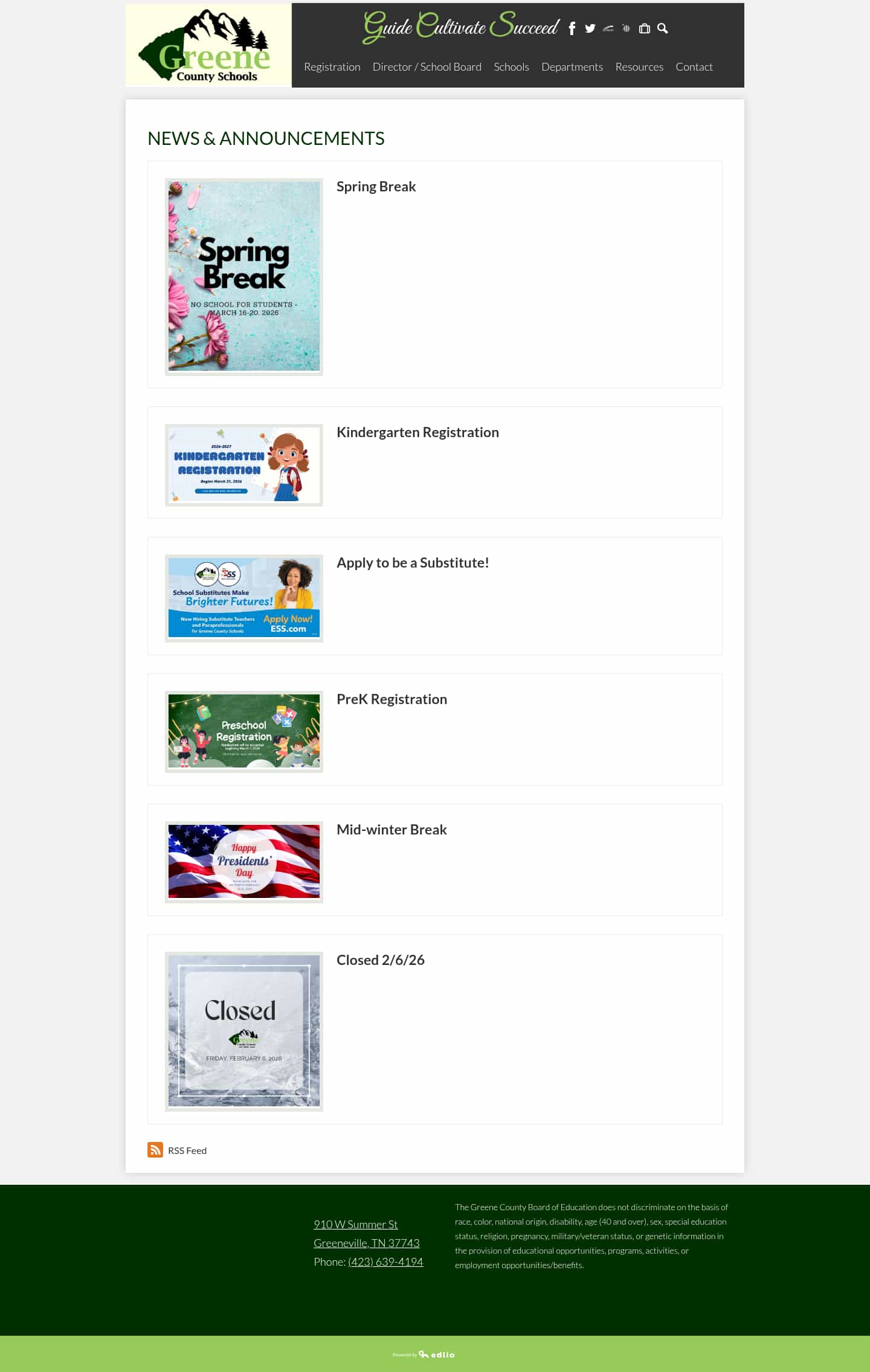Tap the briefcase icon in the header
870x1372 pixels.
click(x=644, y=28)
